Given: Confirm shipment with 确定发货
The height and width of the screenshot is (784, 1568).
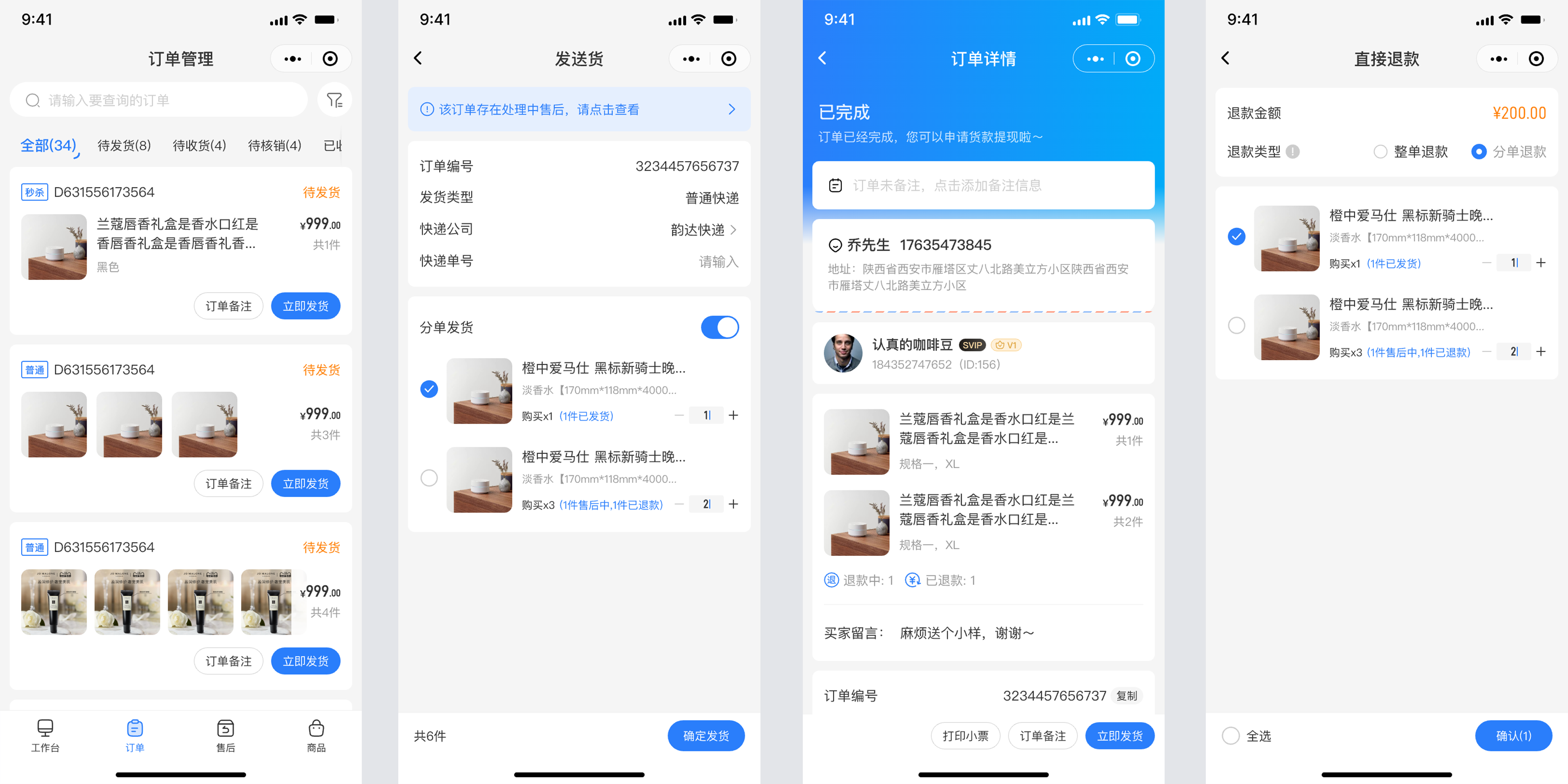Looking at the screenshot, I should [x=706, y=735].
